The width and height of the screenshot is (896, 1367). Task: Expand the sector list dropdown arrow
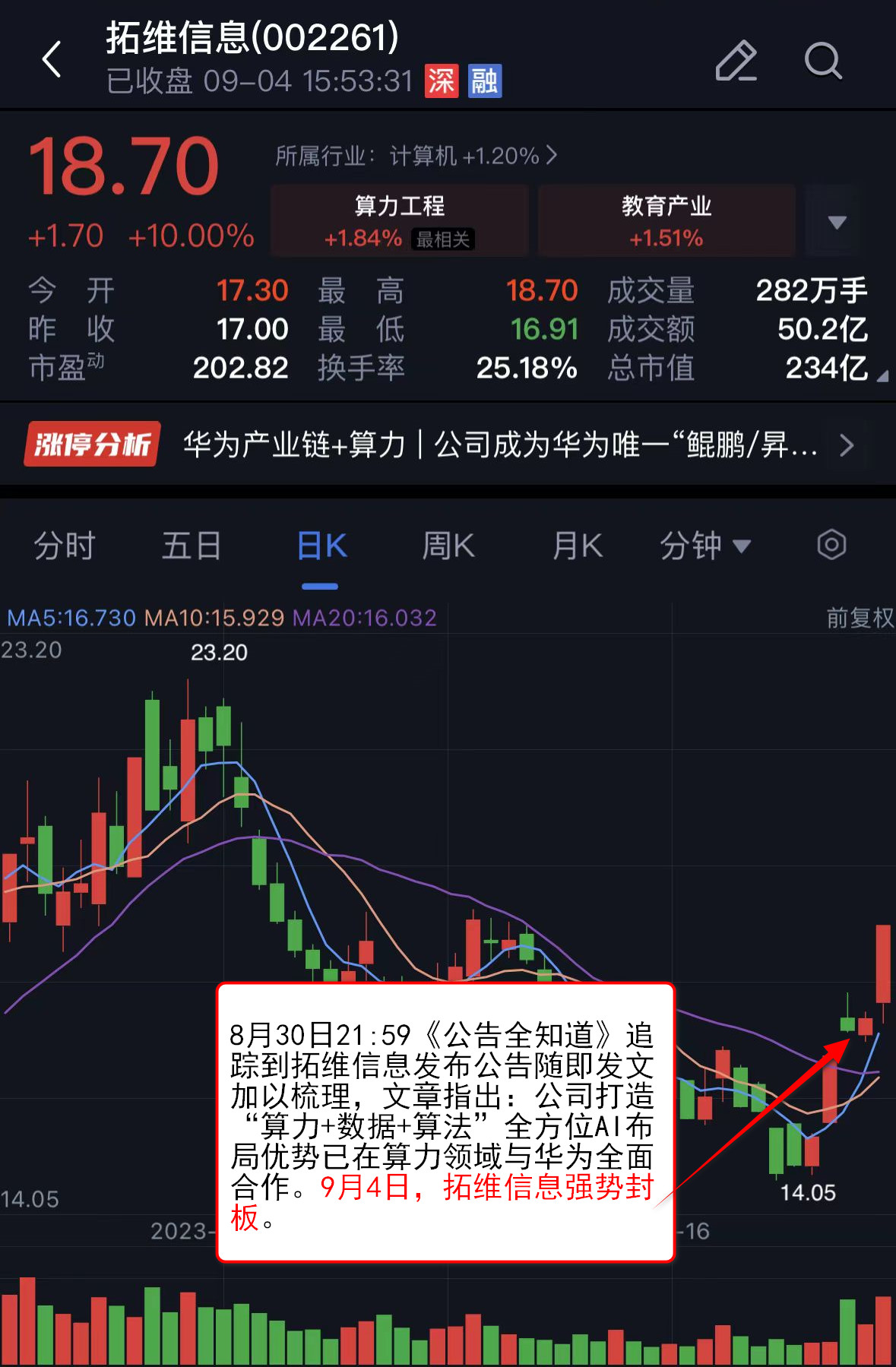837,222
